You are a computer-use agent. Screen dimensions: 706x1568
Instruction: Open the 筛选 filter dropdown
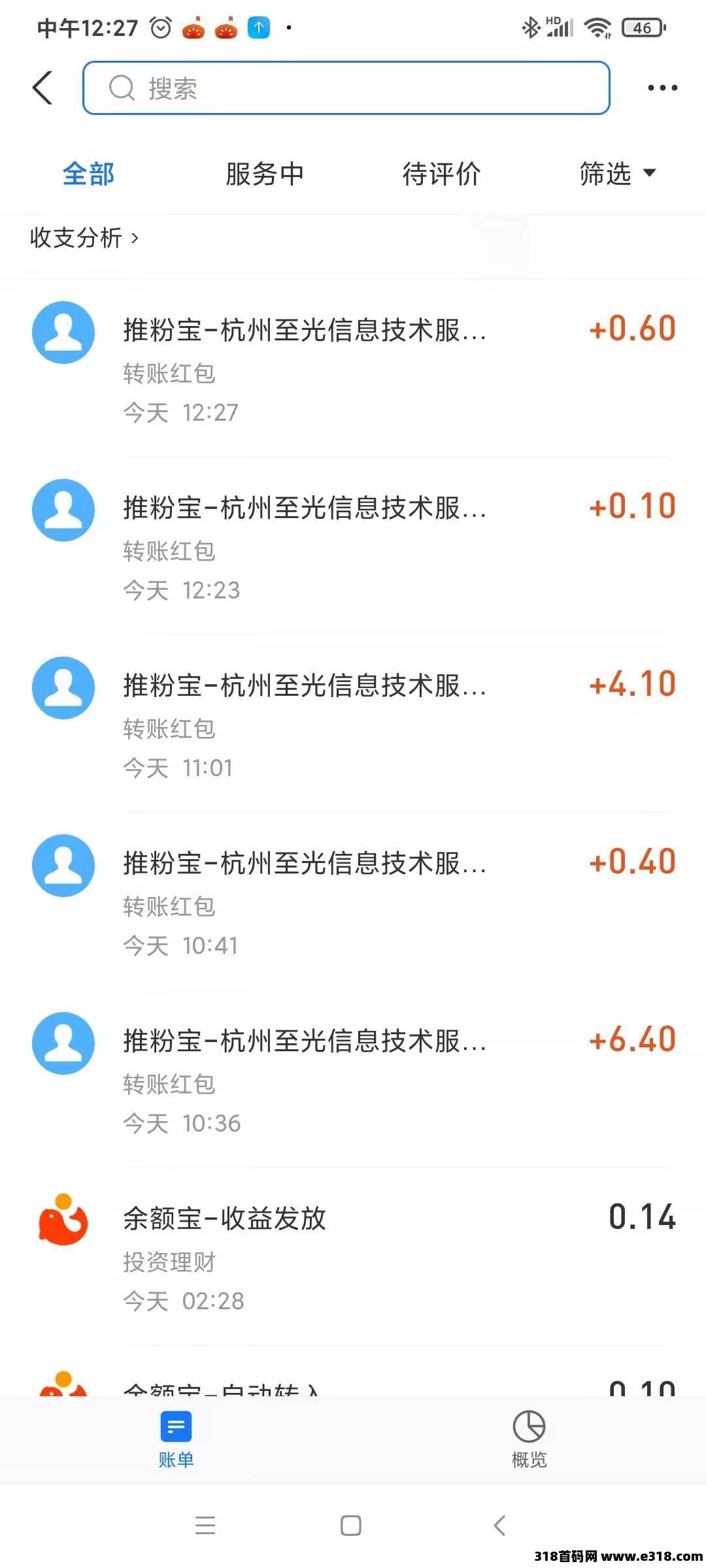point(614,173)
